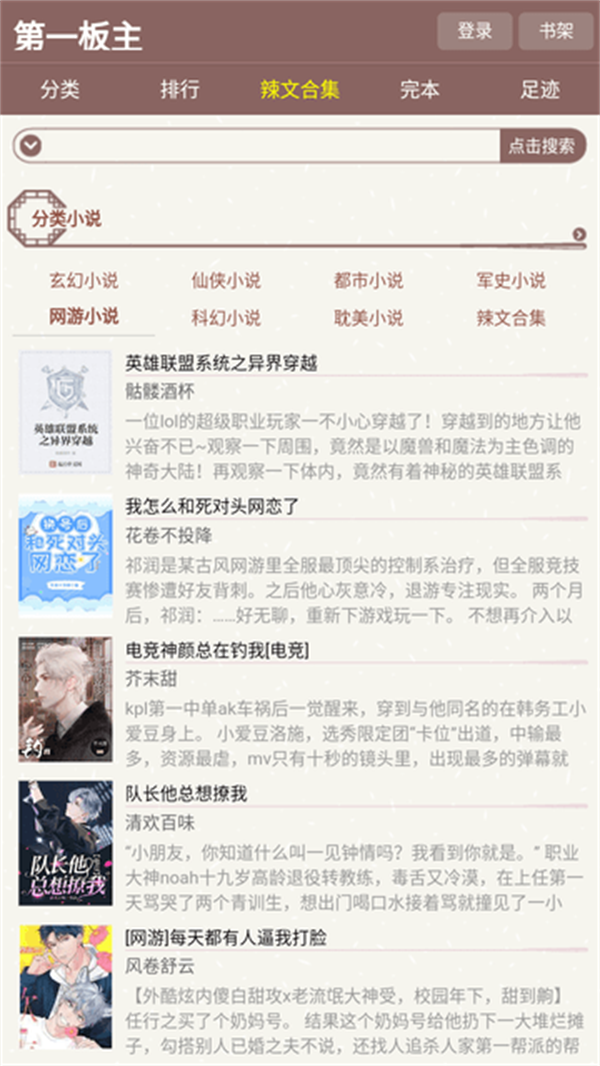Image resolution: width=600 pixels, height=1066 pixels.
Task: Select the 辣文合集 top tab
Action: pos(300,90)
